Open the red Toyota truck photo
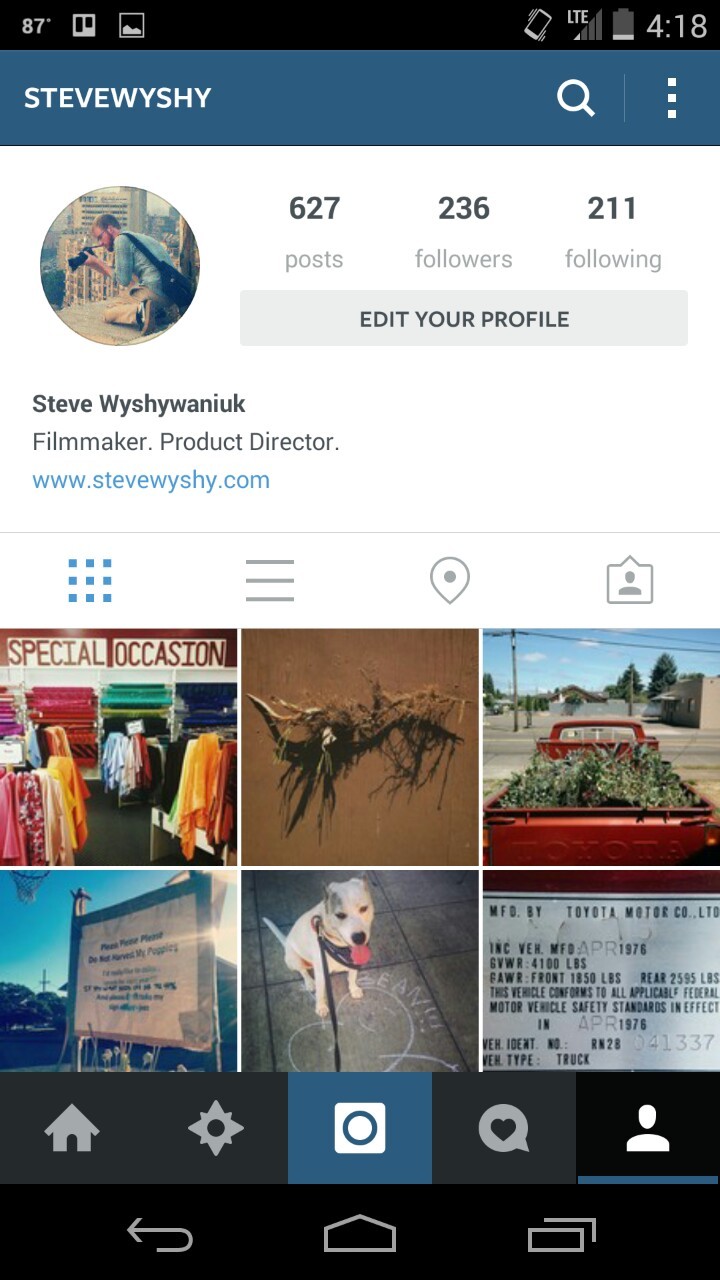 tap(601, 747)
